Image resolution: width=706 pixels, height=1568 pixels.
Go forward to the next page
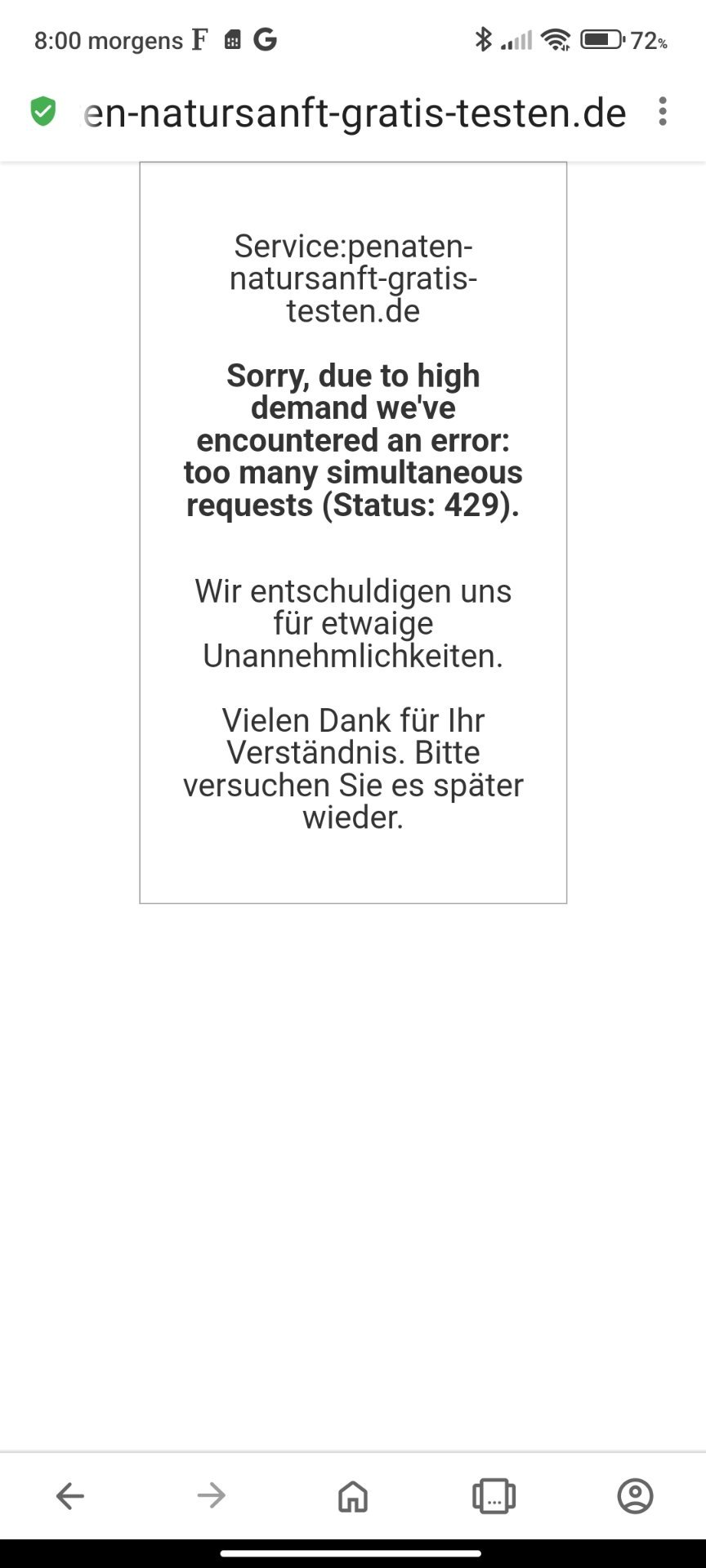click(x=212, y=1496)
